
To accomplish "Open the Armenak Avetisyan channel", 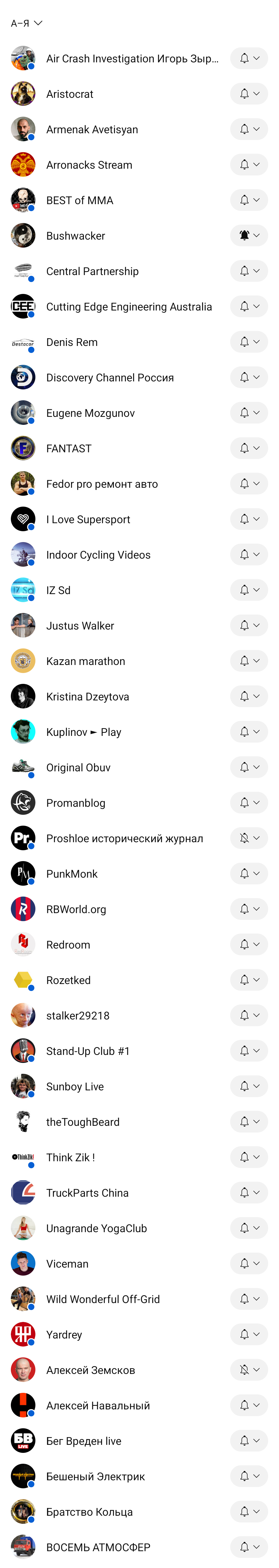I will click(x=92, y=130).
